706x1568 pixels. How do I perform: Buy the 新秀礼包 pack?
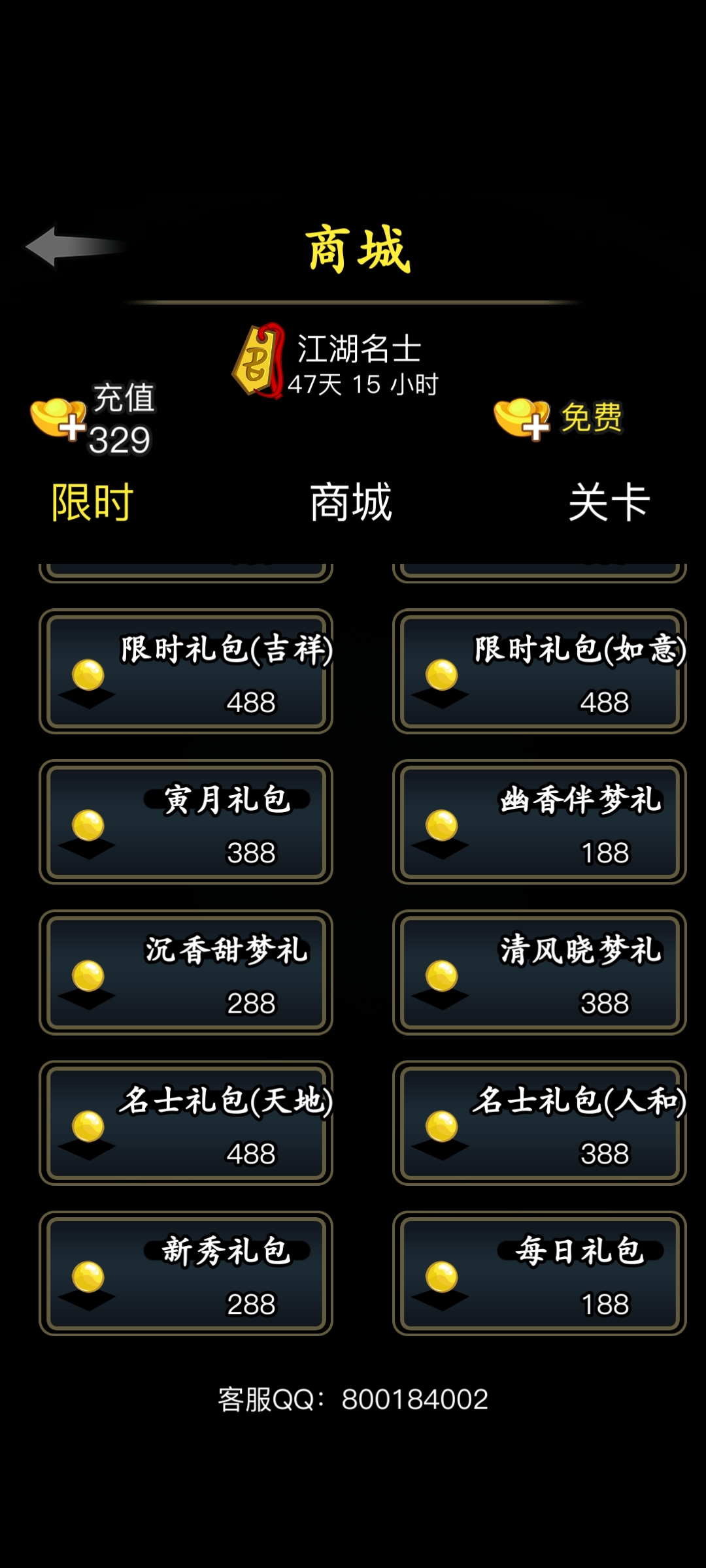(186, 1273)
